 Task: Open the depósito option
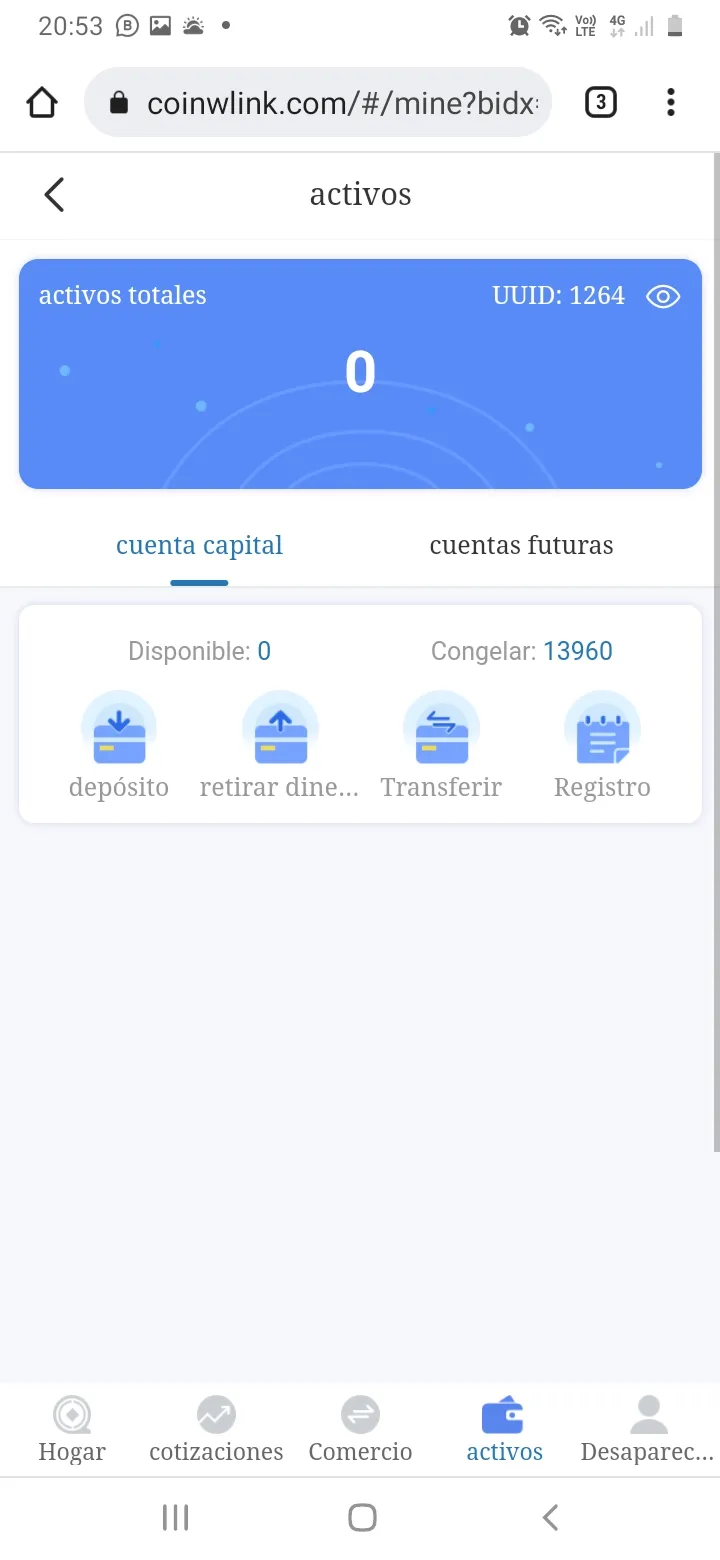click(x=119, y=746)
